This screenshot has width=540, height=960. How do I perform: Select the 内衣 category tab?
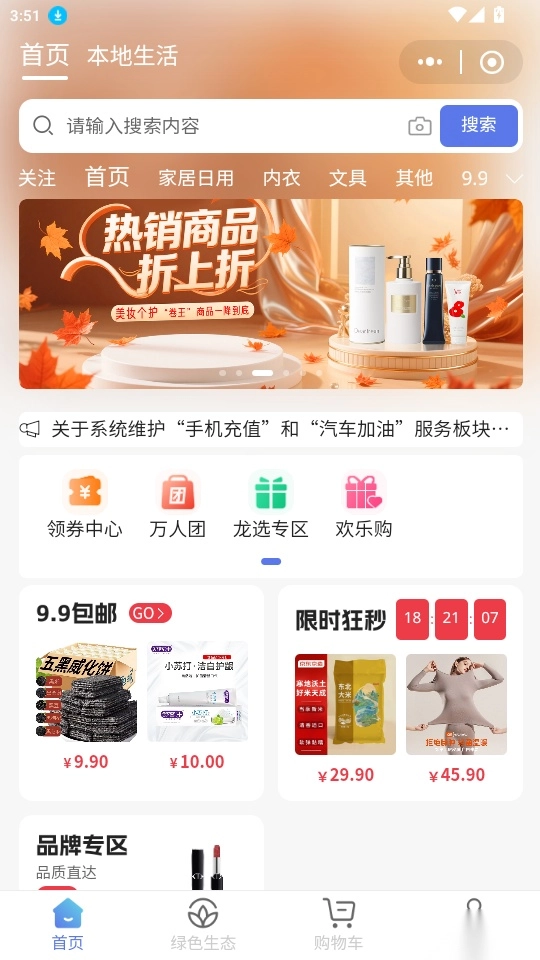pos(282,178)
